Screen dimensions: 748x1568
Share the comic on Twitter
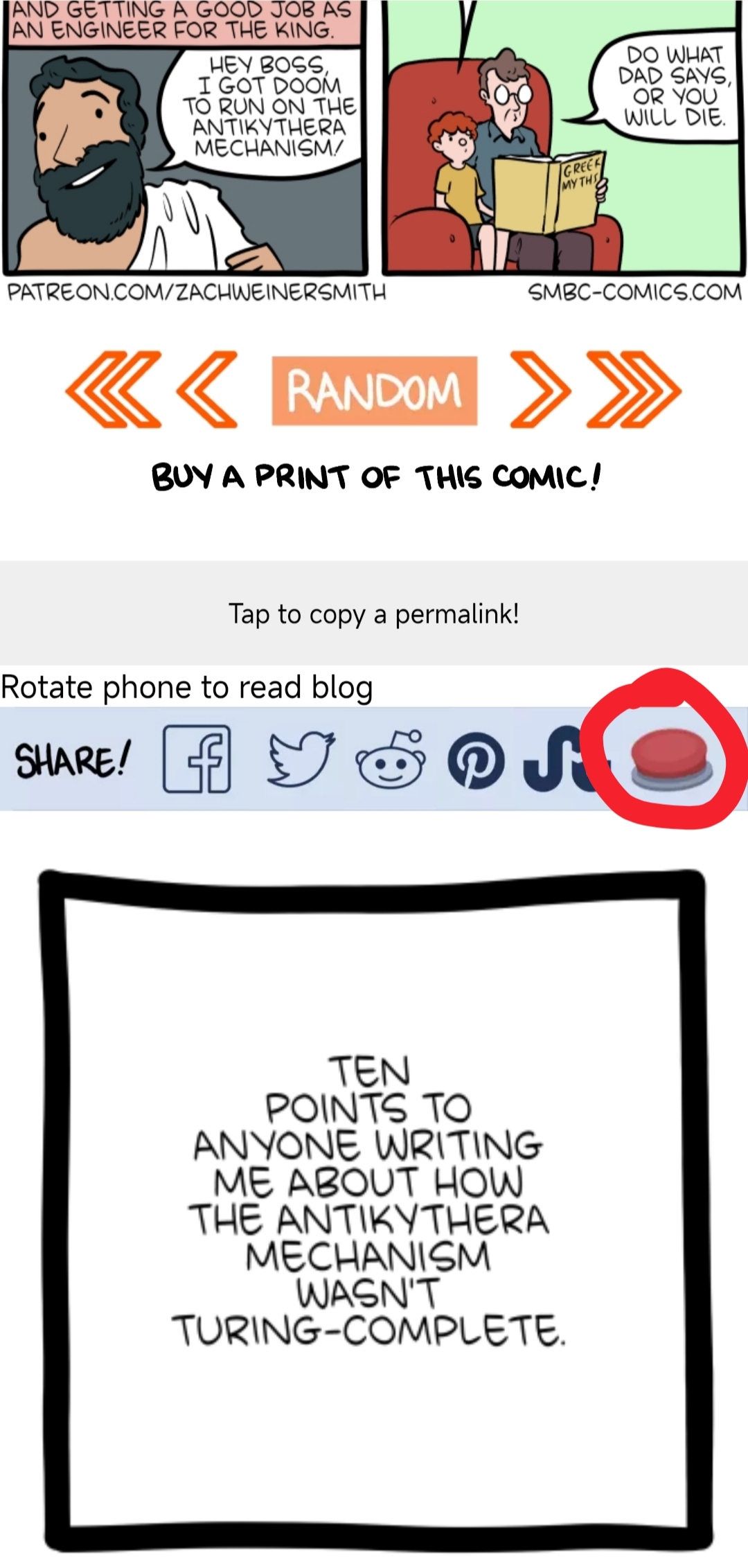tap(301, 759)
